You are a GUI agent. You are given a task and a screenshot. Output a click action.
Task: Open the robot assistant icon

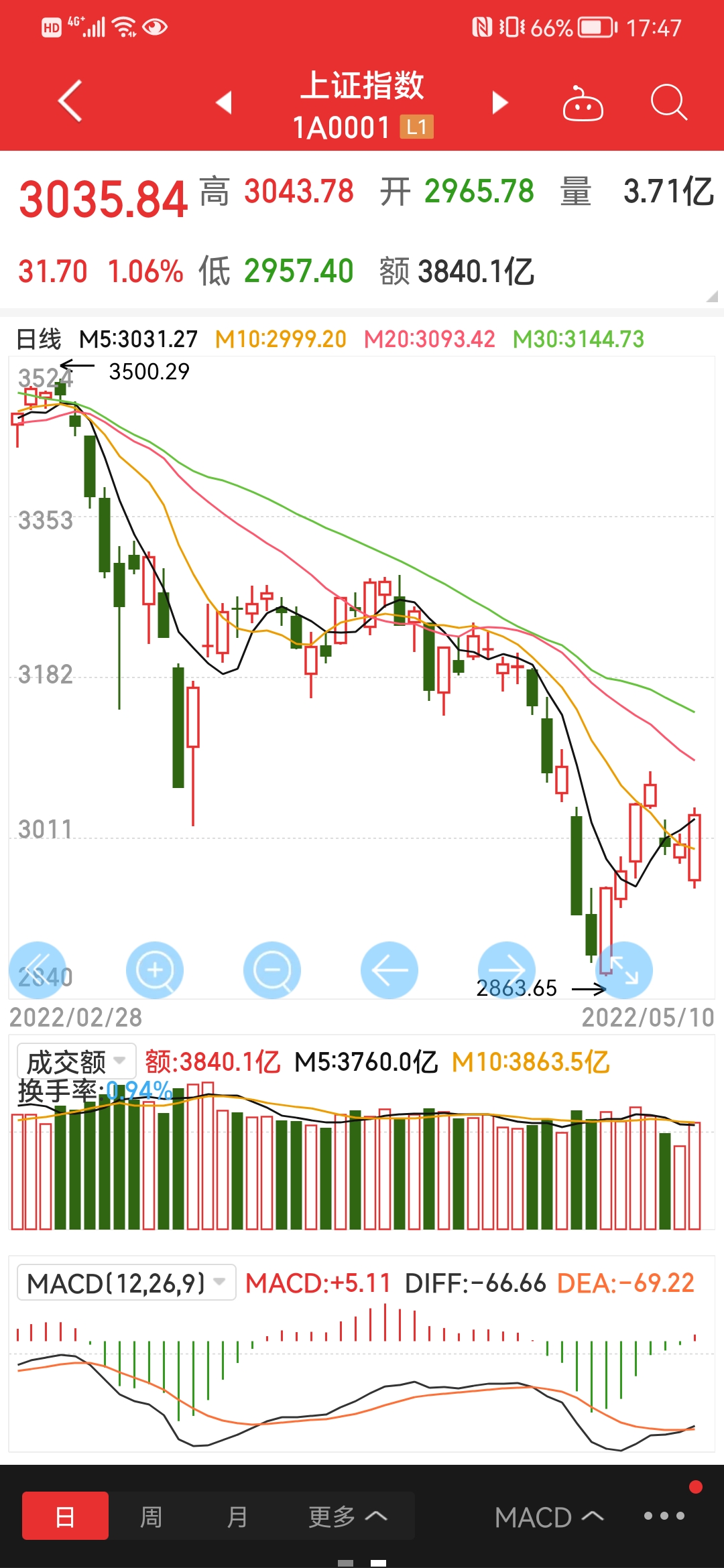pyautogui.click(x=583, y=103)
